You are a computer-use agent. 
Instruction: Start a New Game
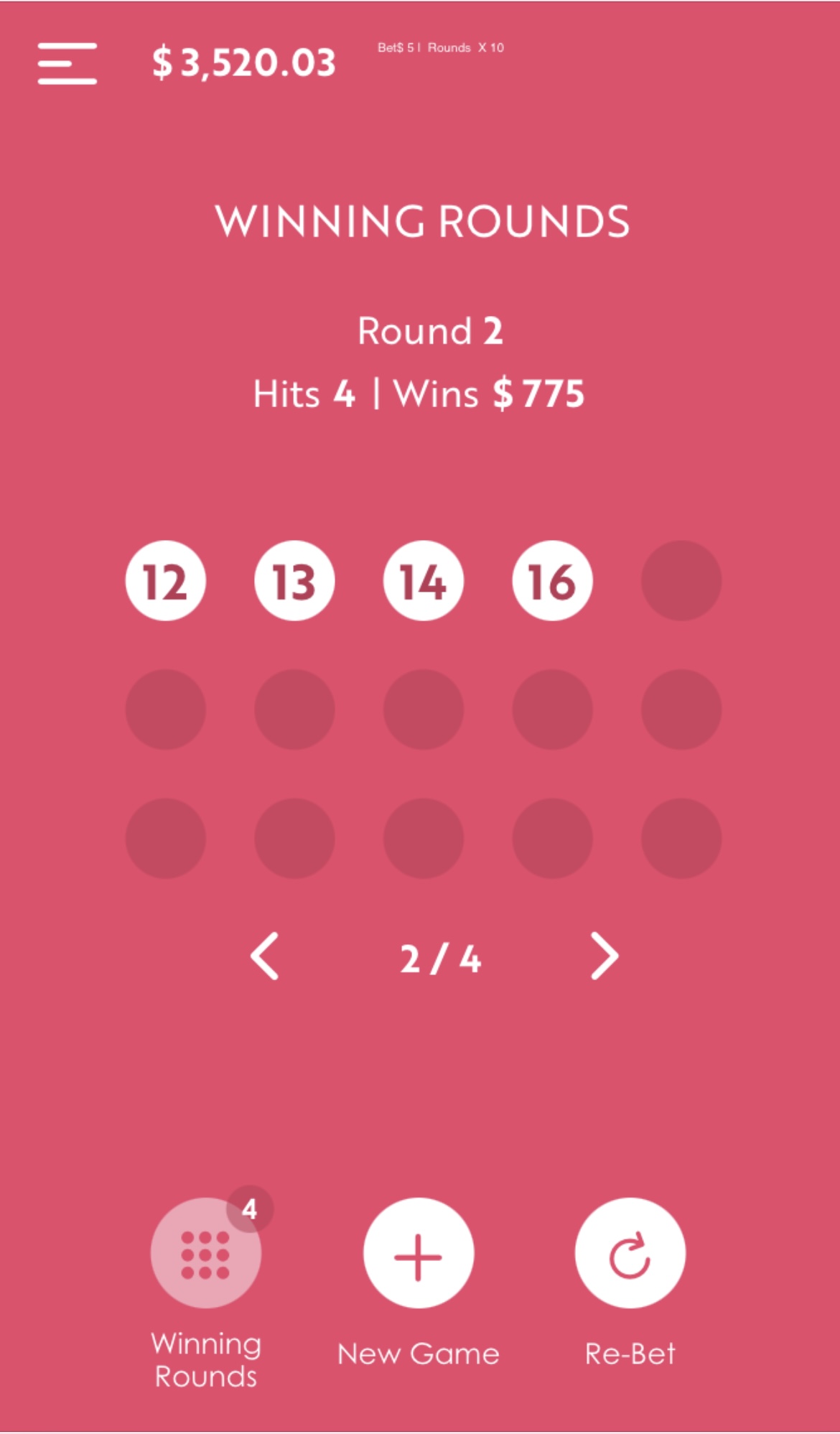point(419,1253)
